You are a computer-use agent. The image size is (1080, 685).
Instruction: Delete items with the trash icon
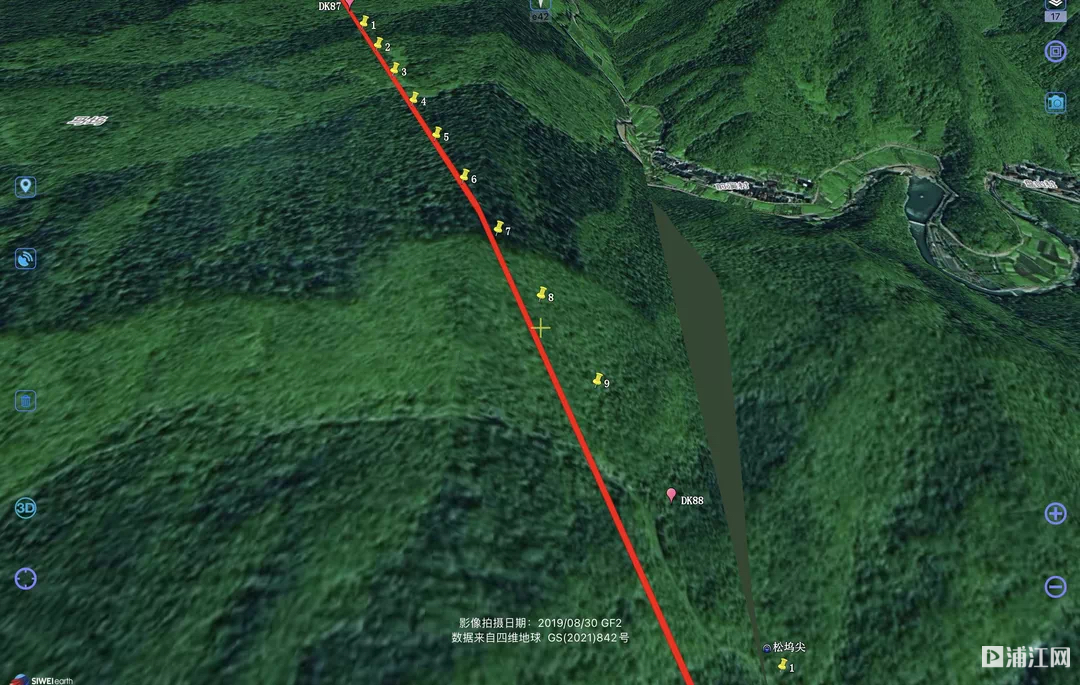(25, 401)
